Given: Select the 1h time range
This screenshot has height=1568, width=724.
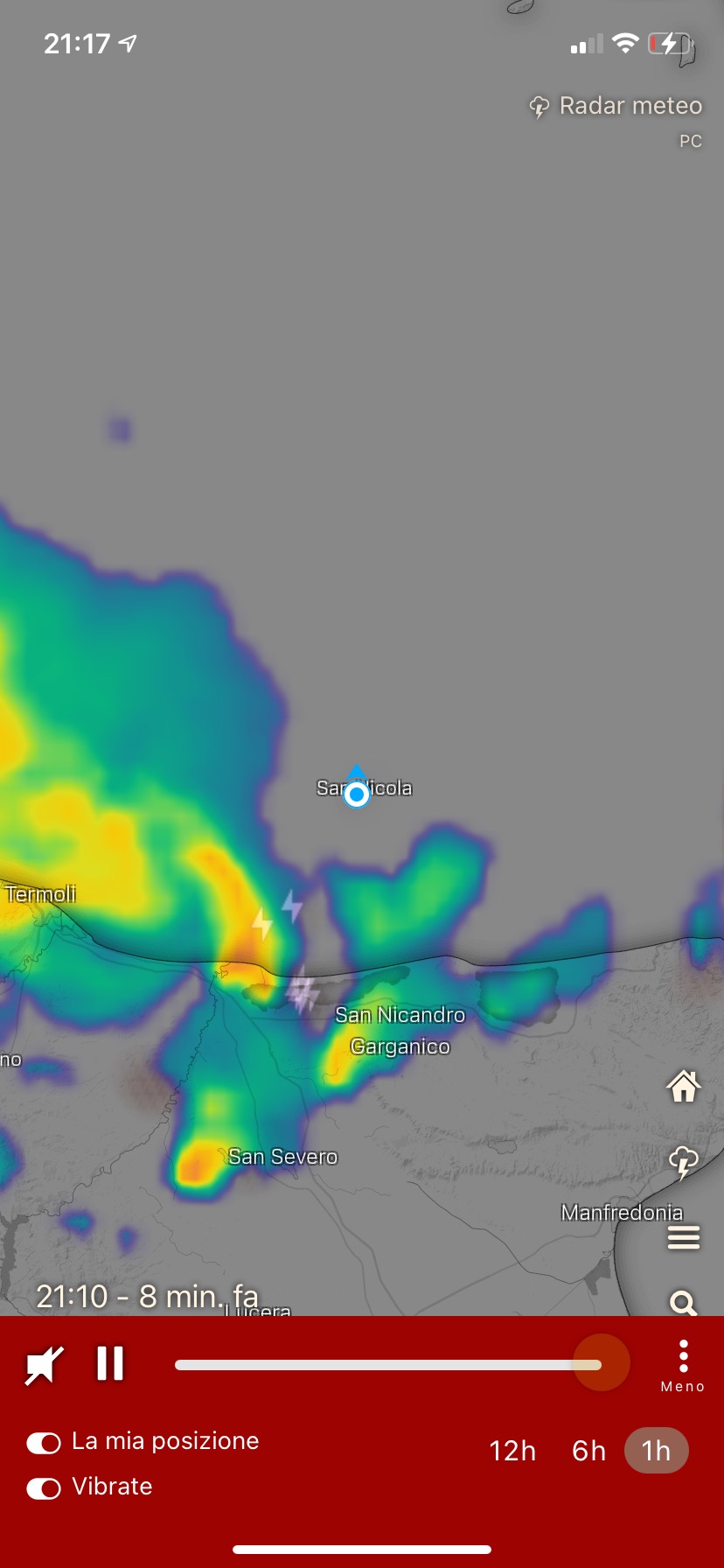Looking at the screenshot, I should 656,1451.
